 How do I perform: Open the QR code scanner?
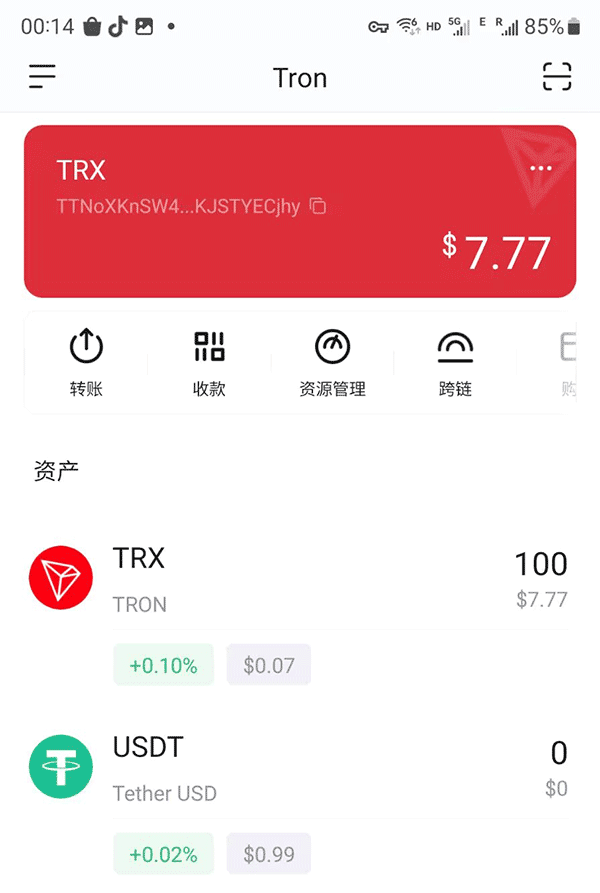(557, 77)
